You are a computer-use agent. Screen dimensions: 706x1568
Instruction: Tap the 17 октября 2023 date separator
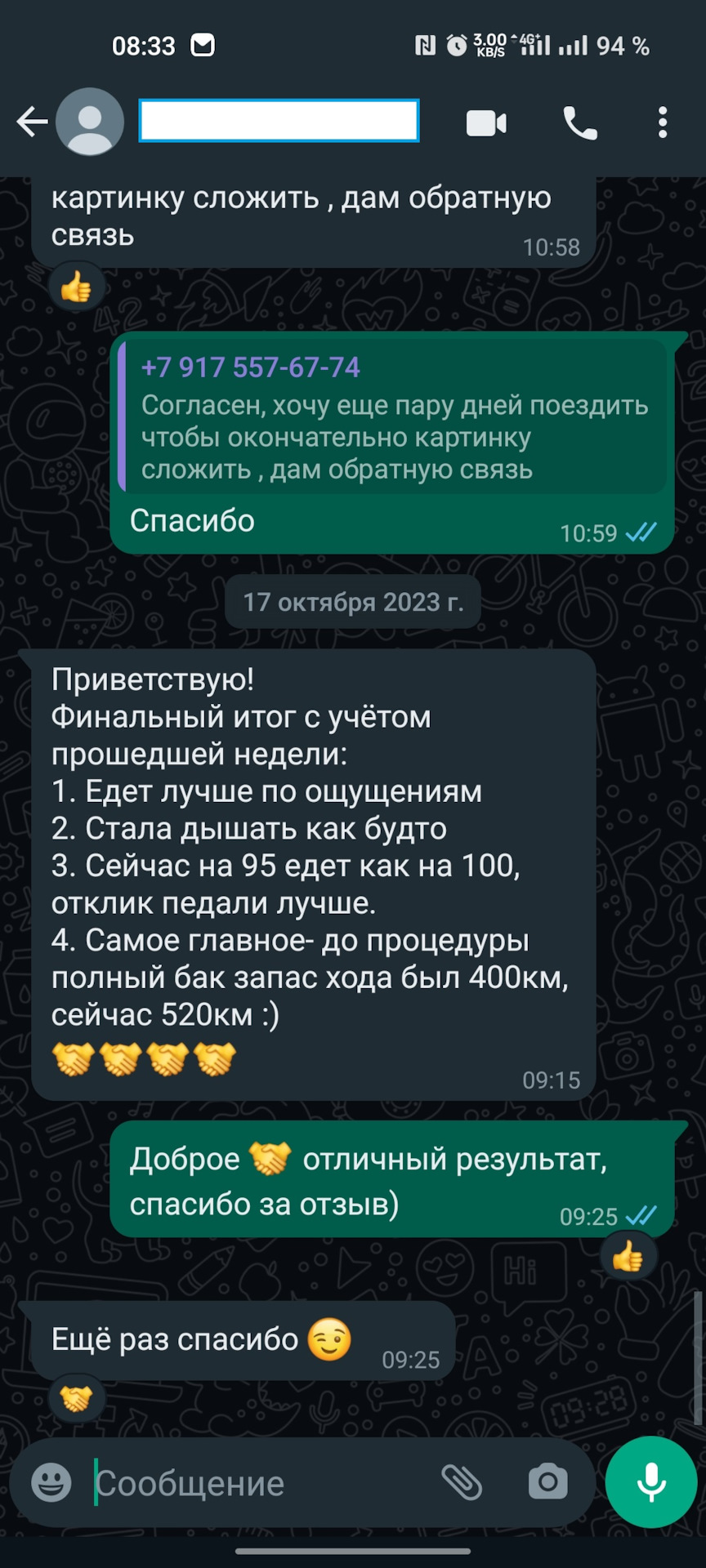click(353, 602)
